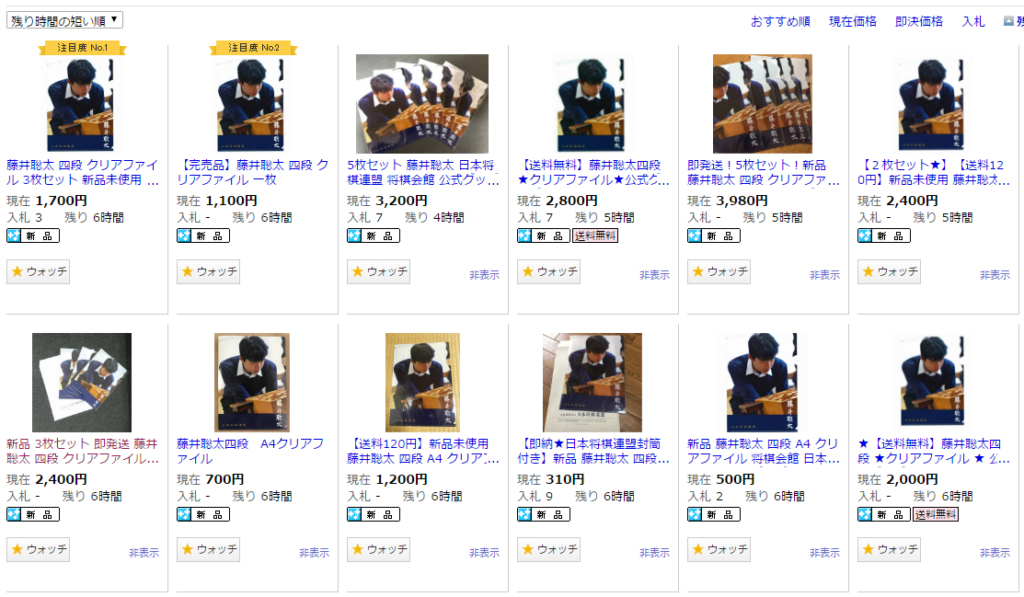The height and width of the screenshot is (597, 1024).
Task: Open the 【即納★日本将棋連盟封筒付き】 listing title
Action: point(593,450)
